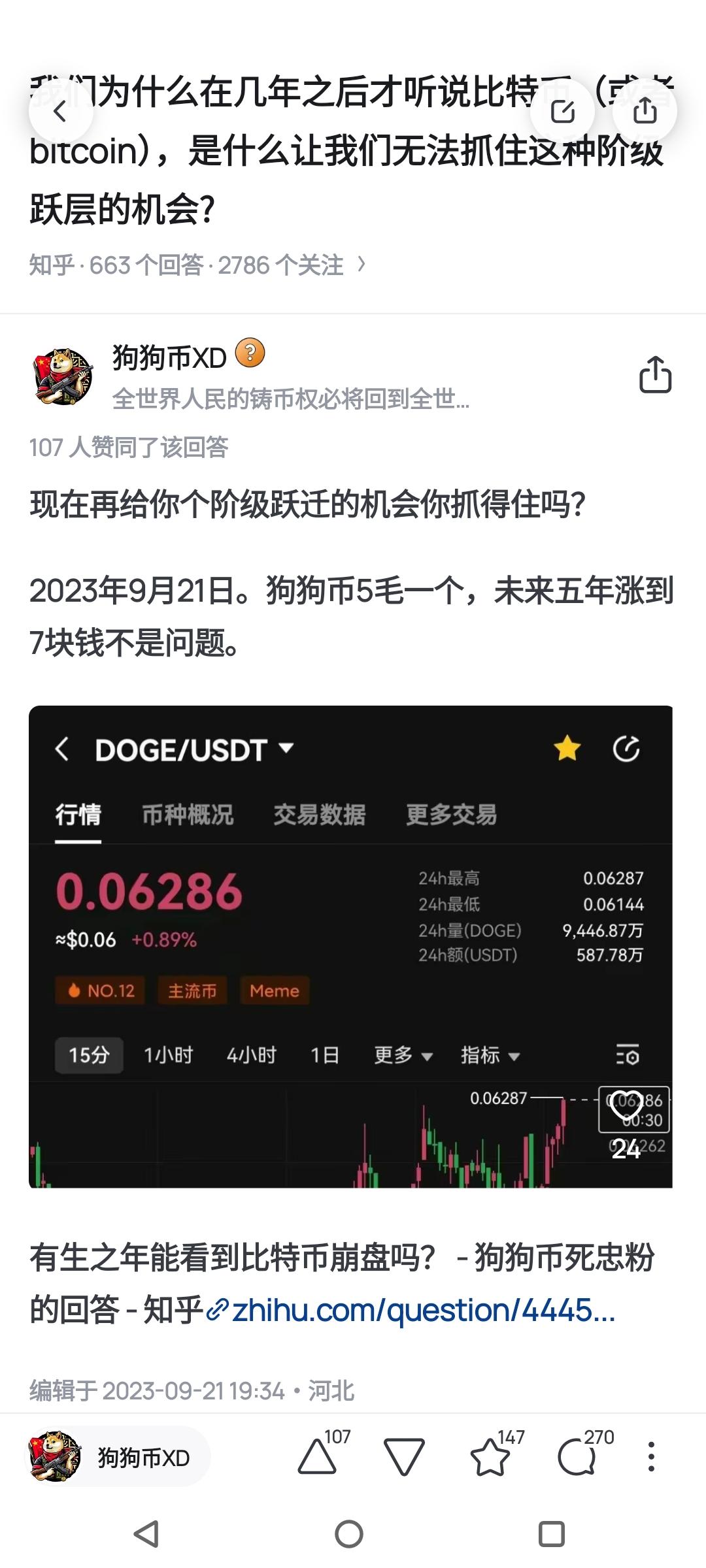
Task: Tap the write-answer pencil icon
Action: pos(562,112)
